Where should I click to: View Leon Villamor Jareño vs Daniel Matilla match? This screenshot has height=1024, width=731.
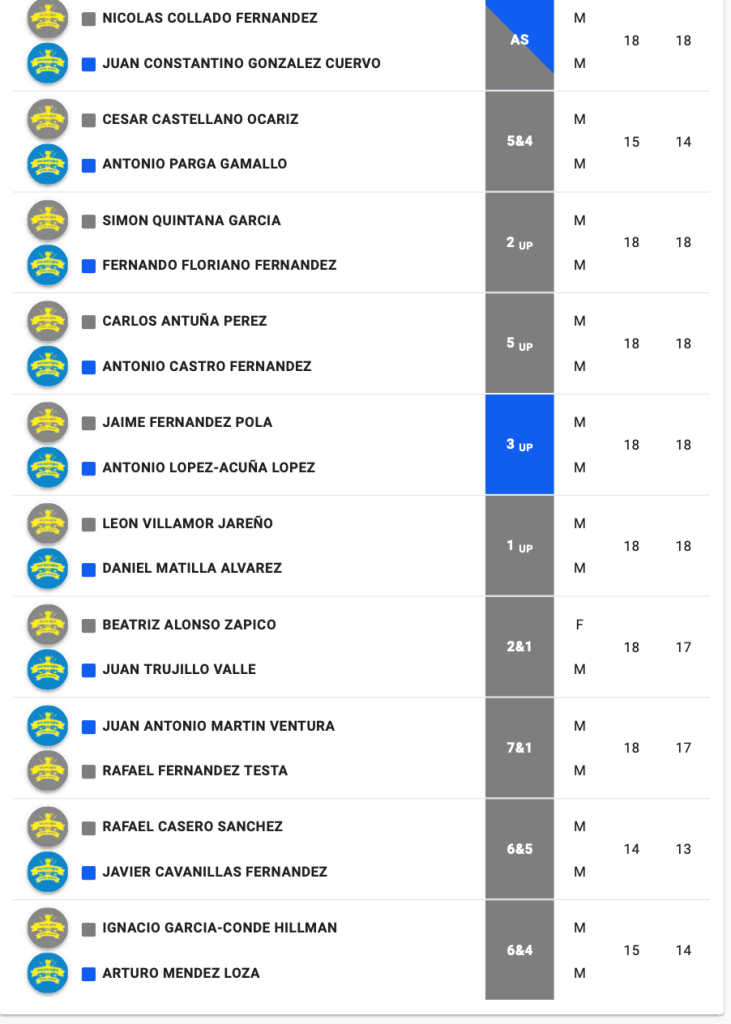(x=519, y=546)
